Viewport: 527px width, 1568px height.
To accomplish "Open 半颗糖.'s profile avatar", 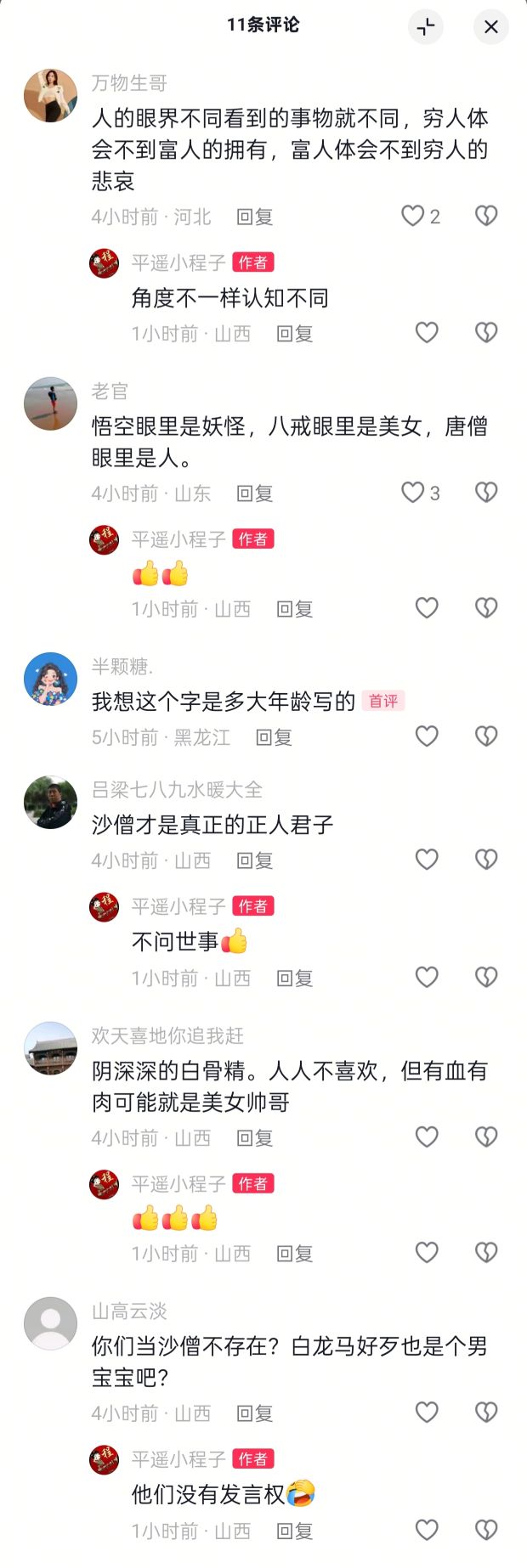I will point(50,680).
